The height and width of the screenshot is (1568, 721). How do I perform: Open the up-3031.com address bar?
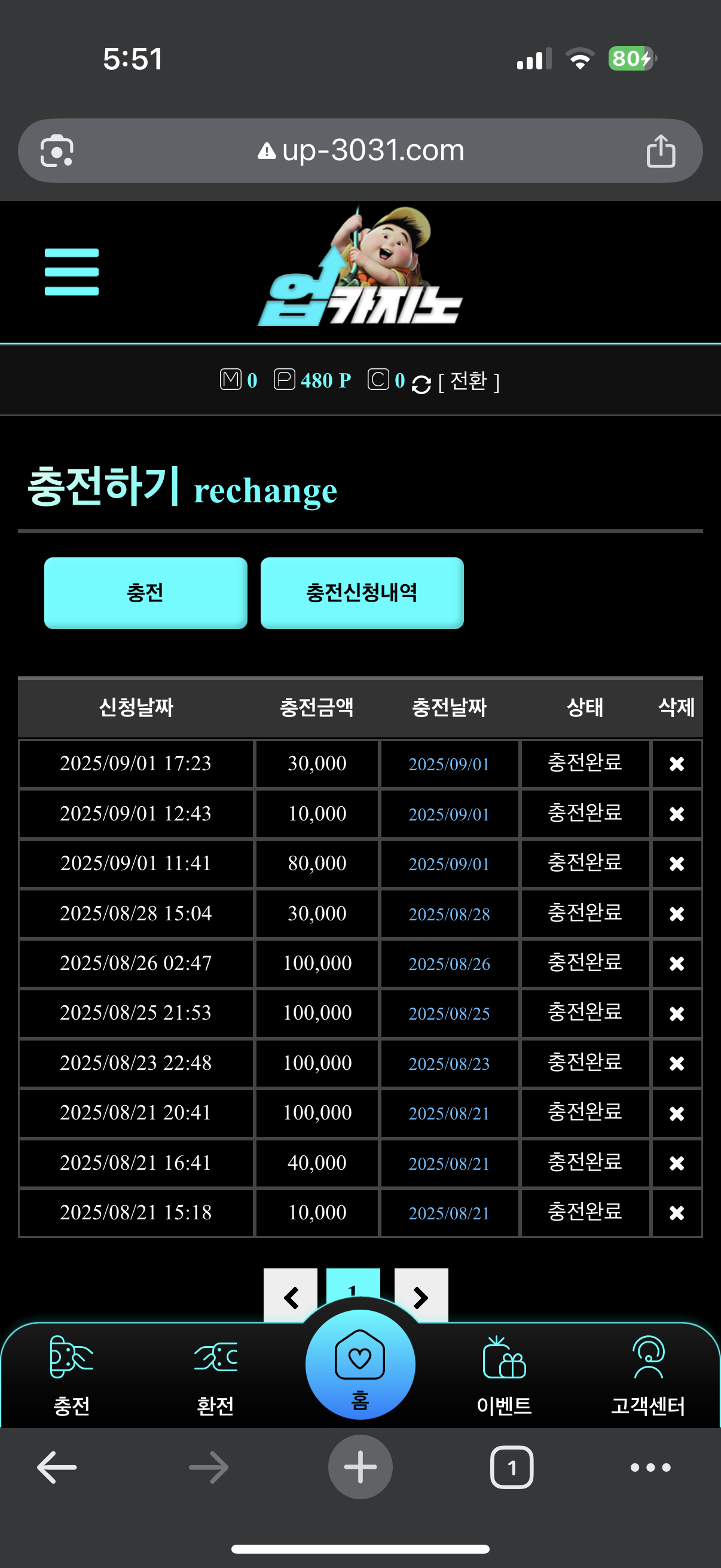(360, 150)
